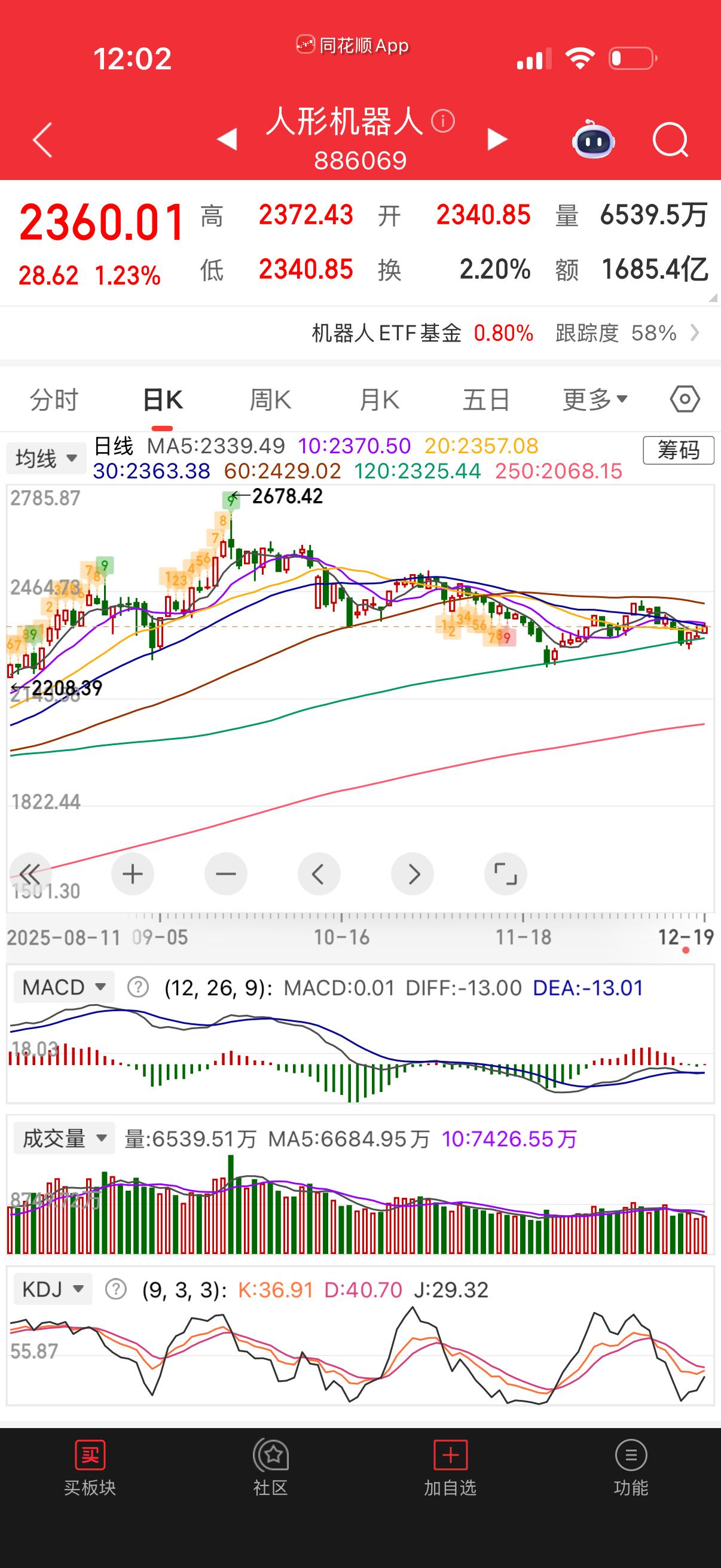Open the MACD help question mark

[138, 986]
